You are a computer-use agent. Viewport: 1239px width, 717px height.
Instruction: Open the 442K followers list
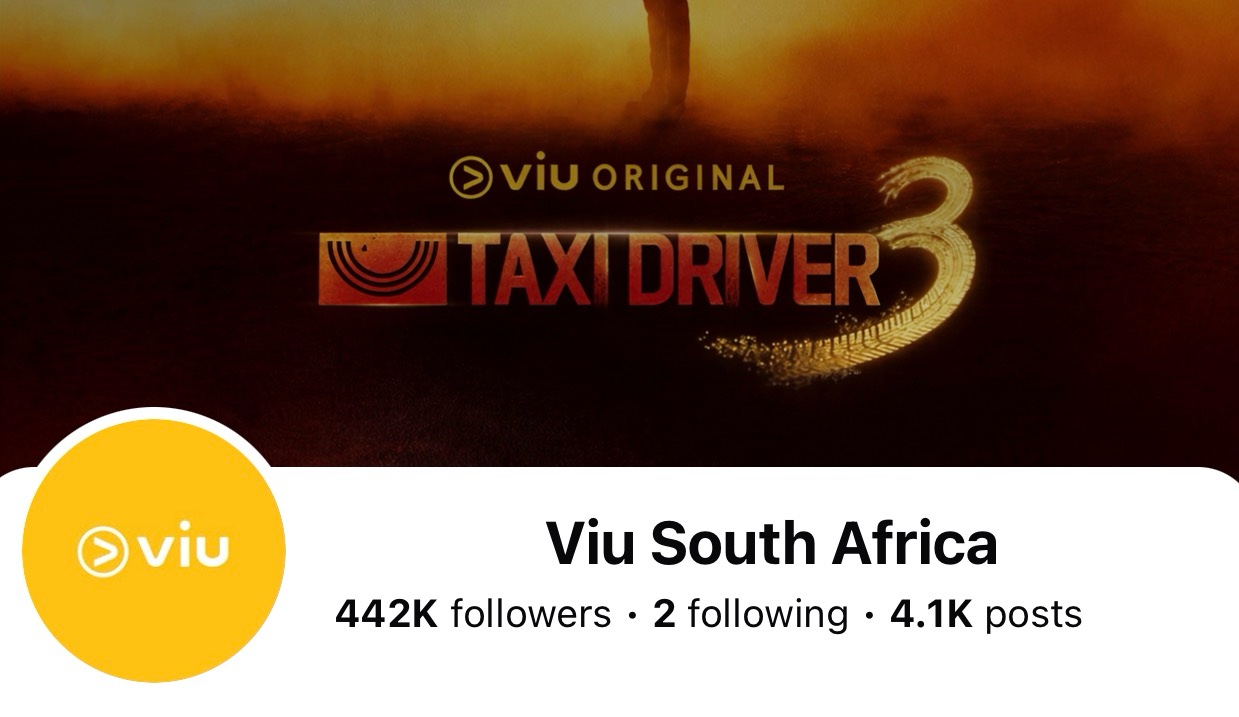pyautogui.click(x=472, y=613)
